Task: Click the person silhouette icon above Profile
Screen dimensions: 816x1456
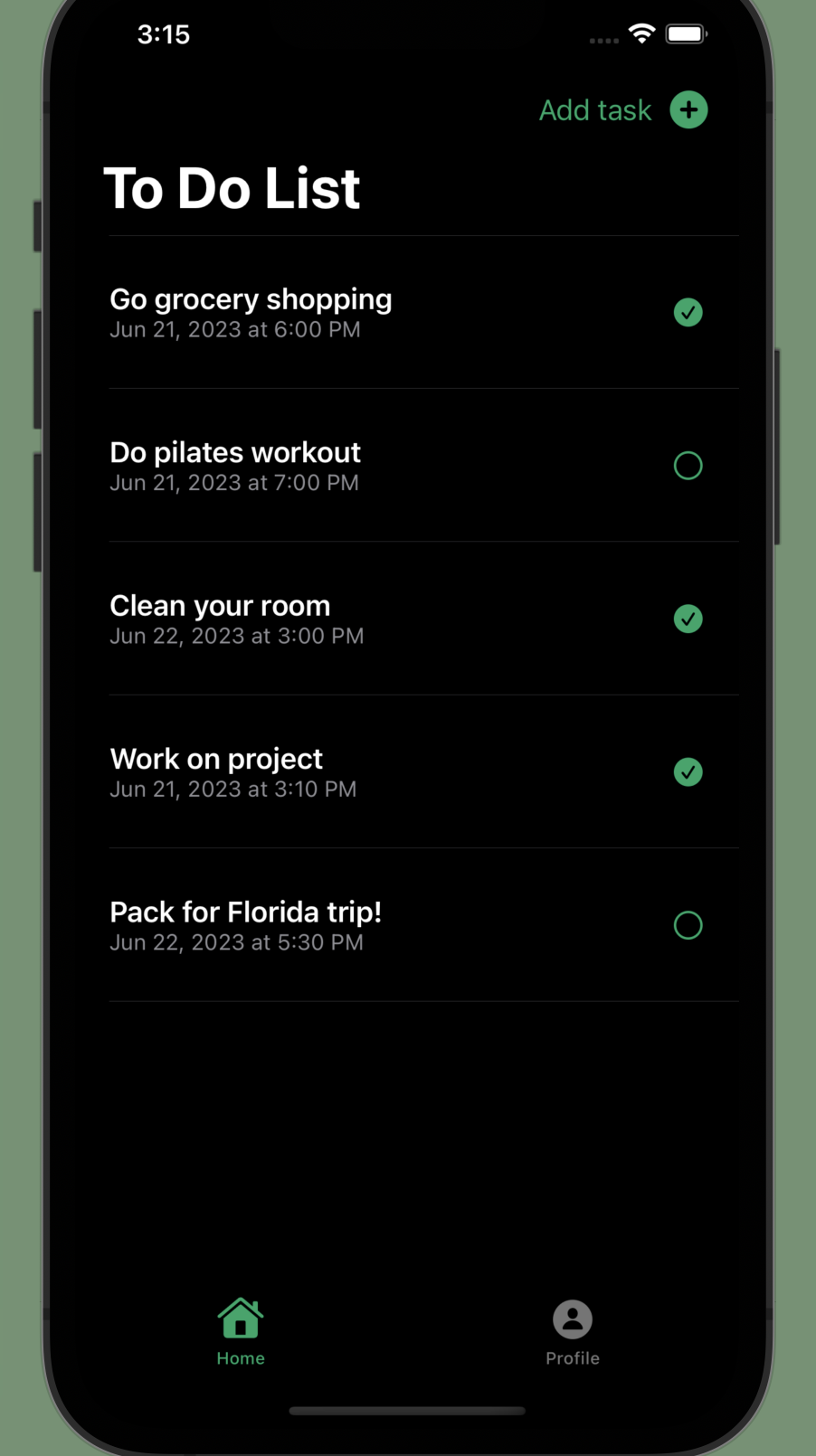Action: 572,1319
